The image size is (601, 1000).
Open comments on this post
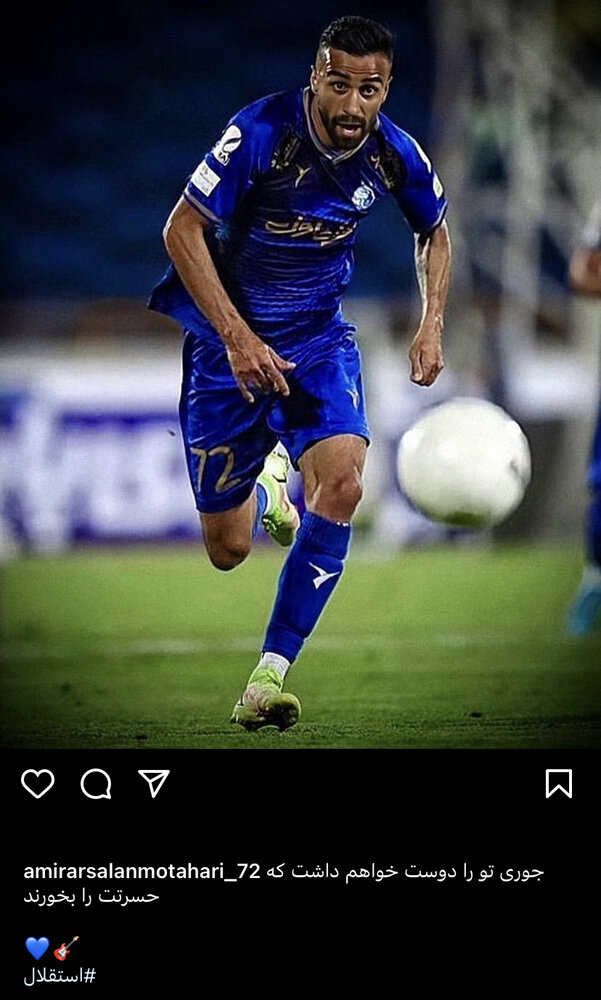tap(96, 783)
